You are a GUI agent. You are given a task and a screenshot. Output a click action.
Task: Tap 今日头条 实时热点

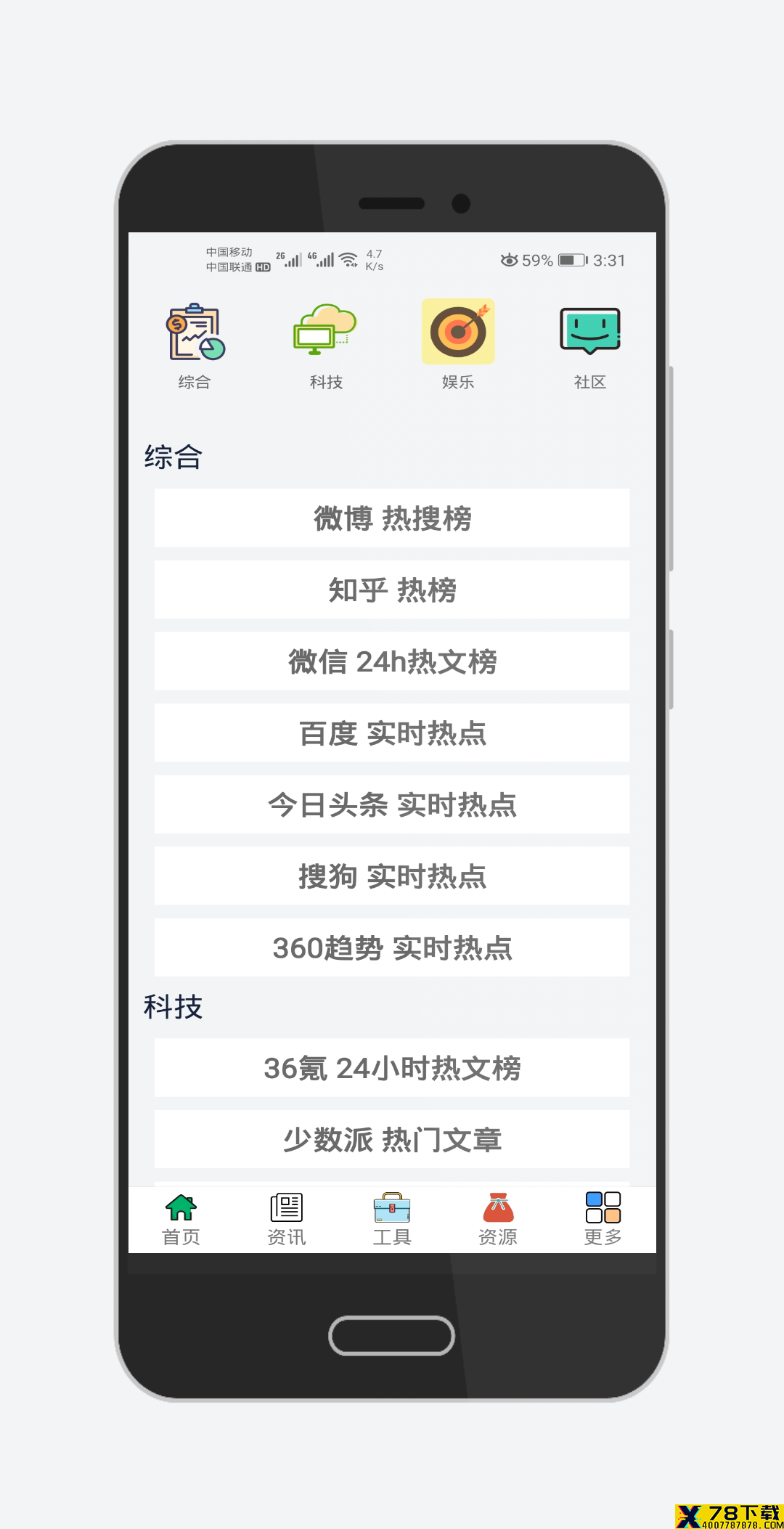tap(392, 804)
